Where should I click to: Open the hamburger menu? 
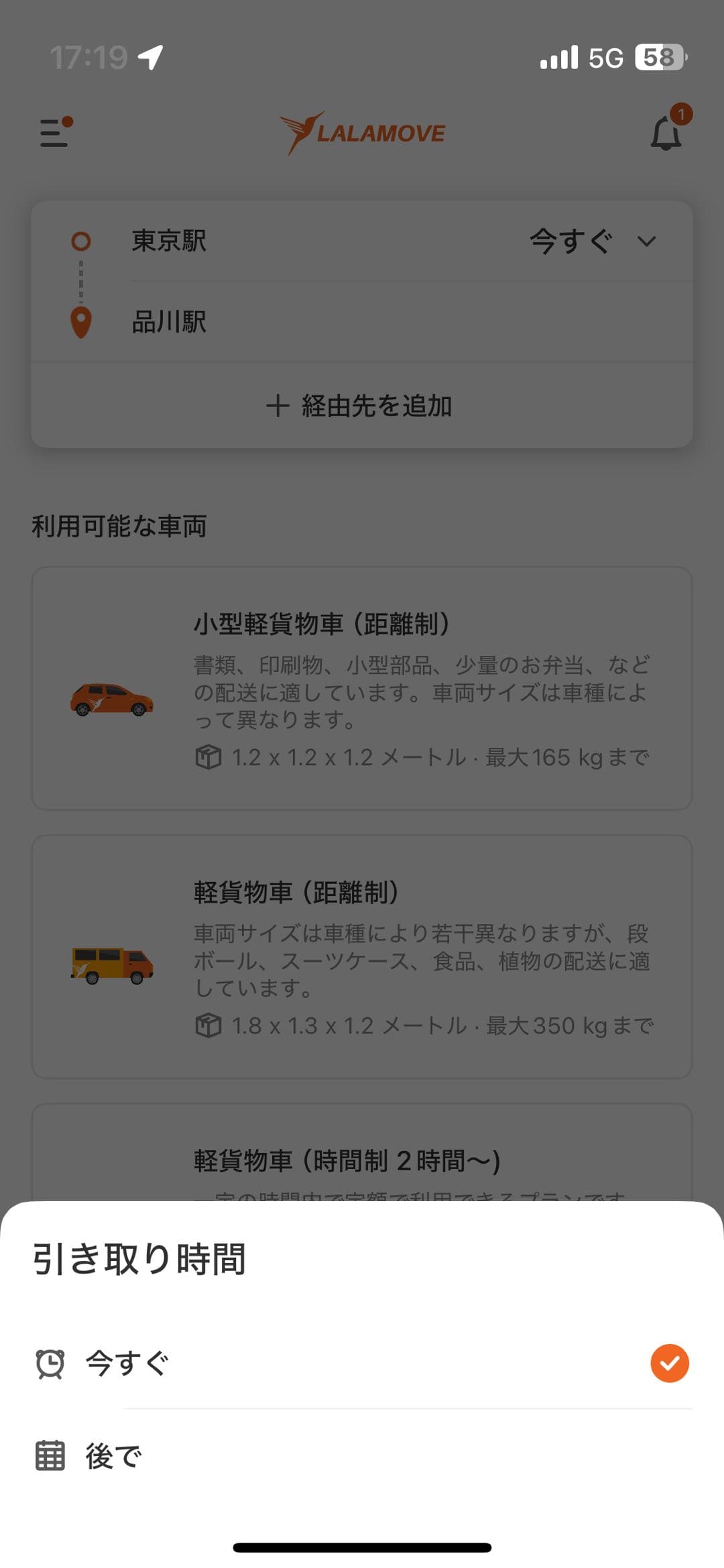tap(55, 132)
